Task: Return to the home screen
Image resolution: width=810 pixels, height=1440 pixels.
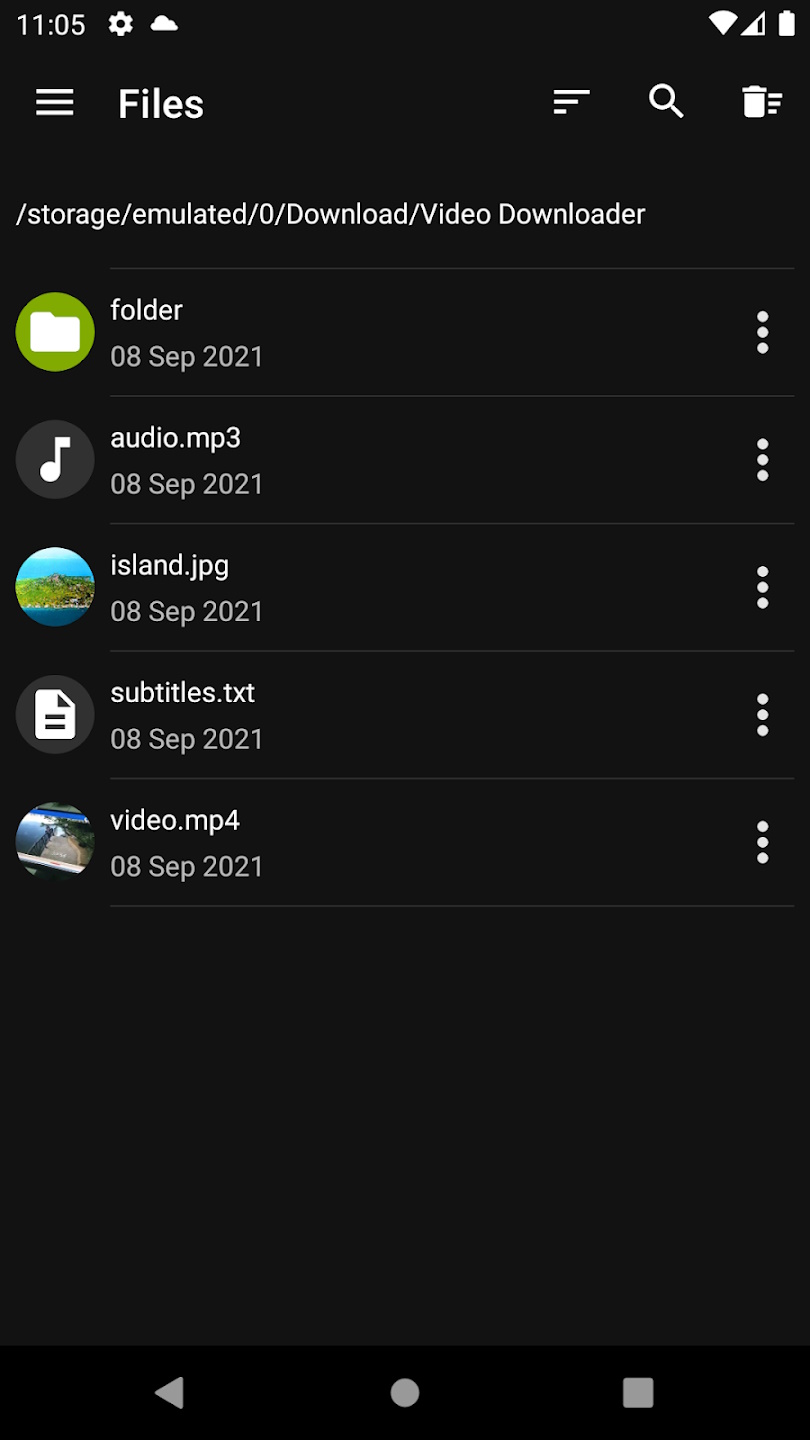Action: 405,1392
